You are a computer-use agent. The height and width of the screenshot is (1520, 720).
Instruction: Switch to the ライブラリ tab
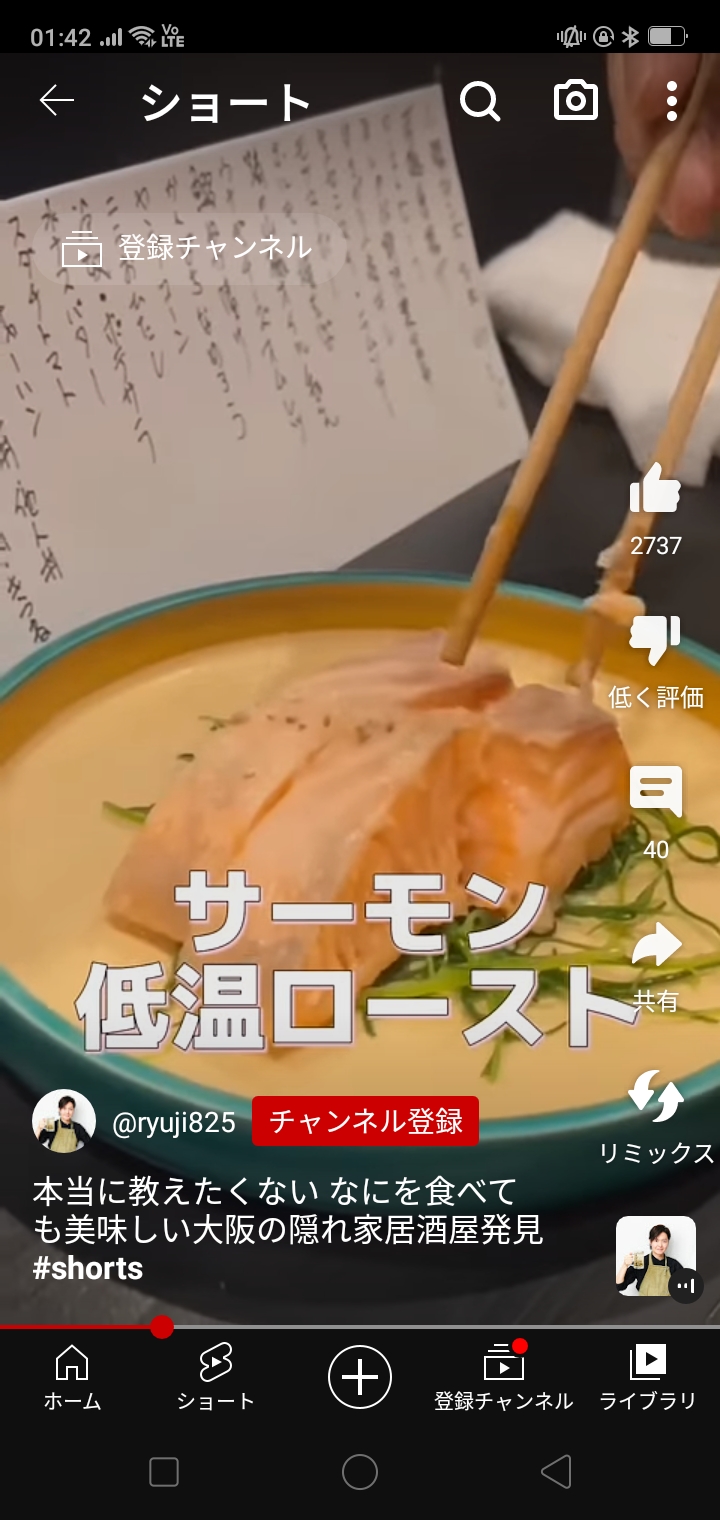647,1377
